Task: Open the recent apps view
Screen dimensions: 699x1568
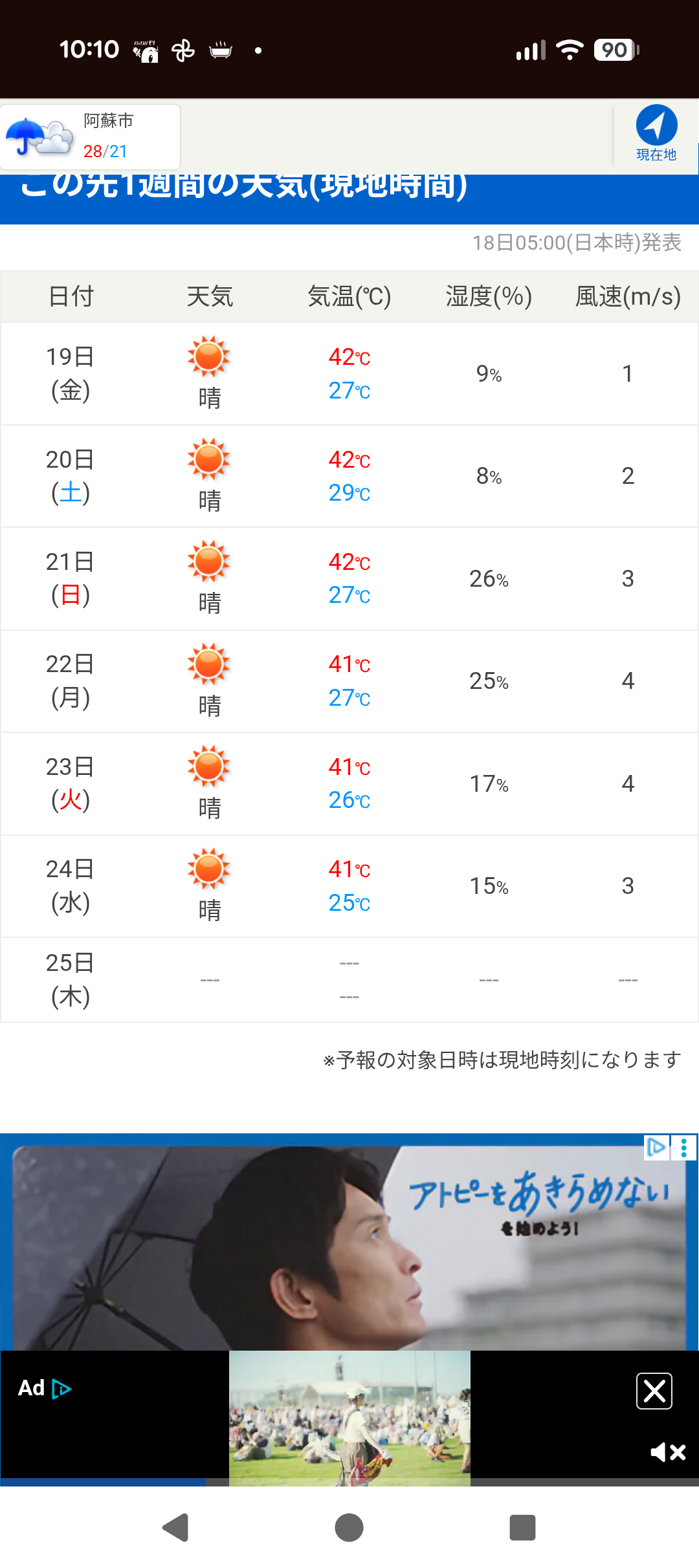Action: coord(522,1528)
